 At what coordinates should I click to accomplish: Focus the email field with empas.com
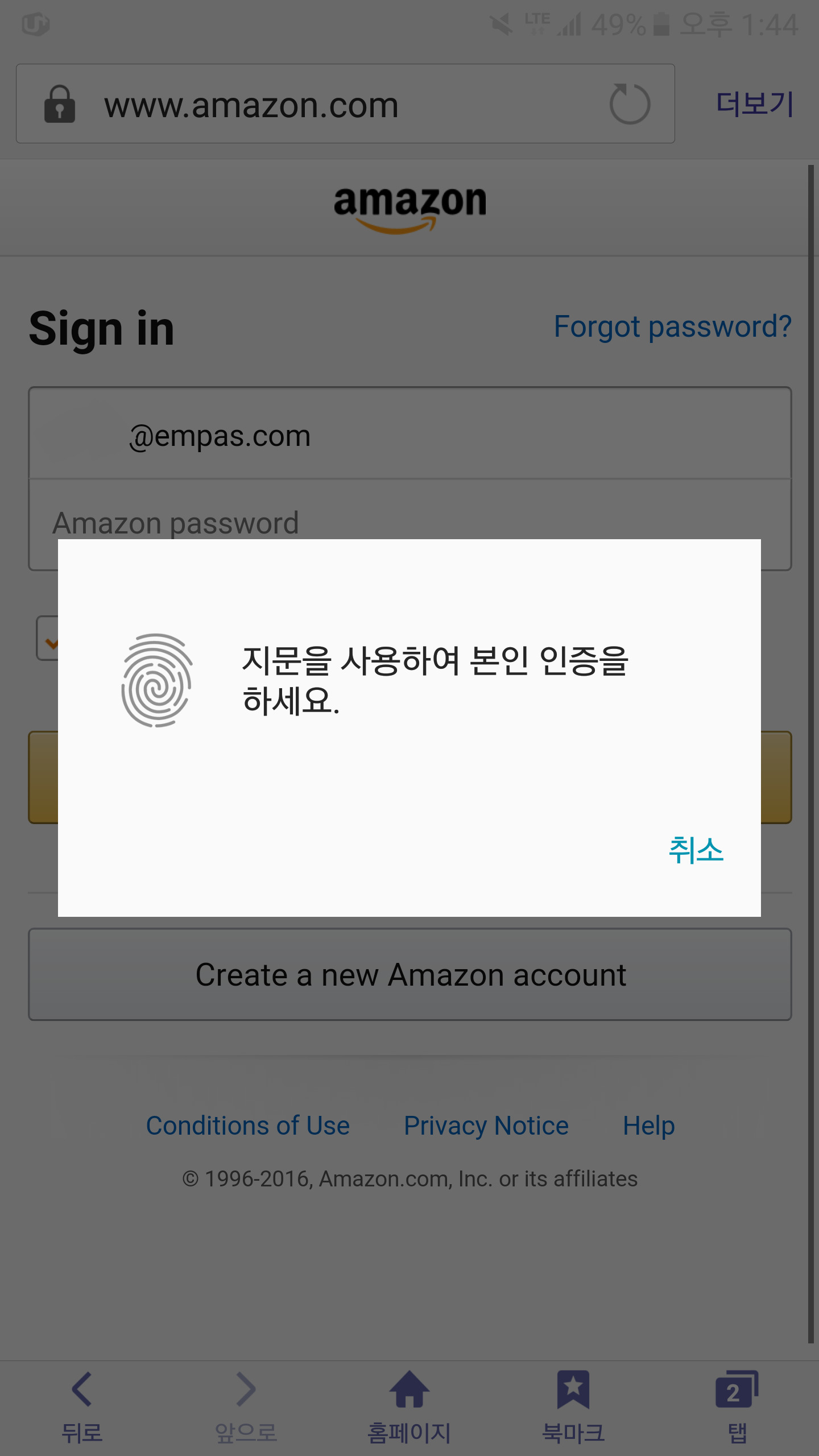(409, 435)
